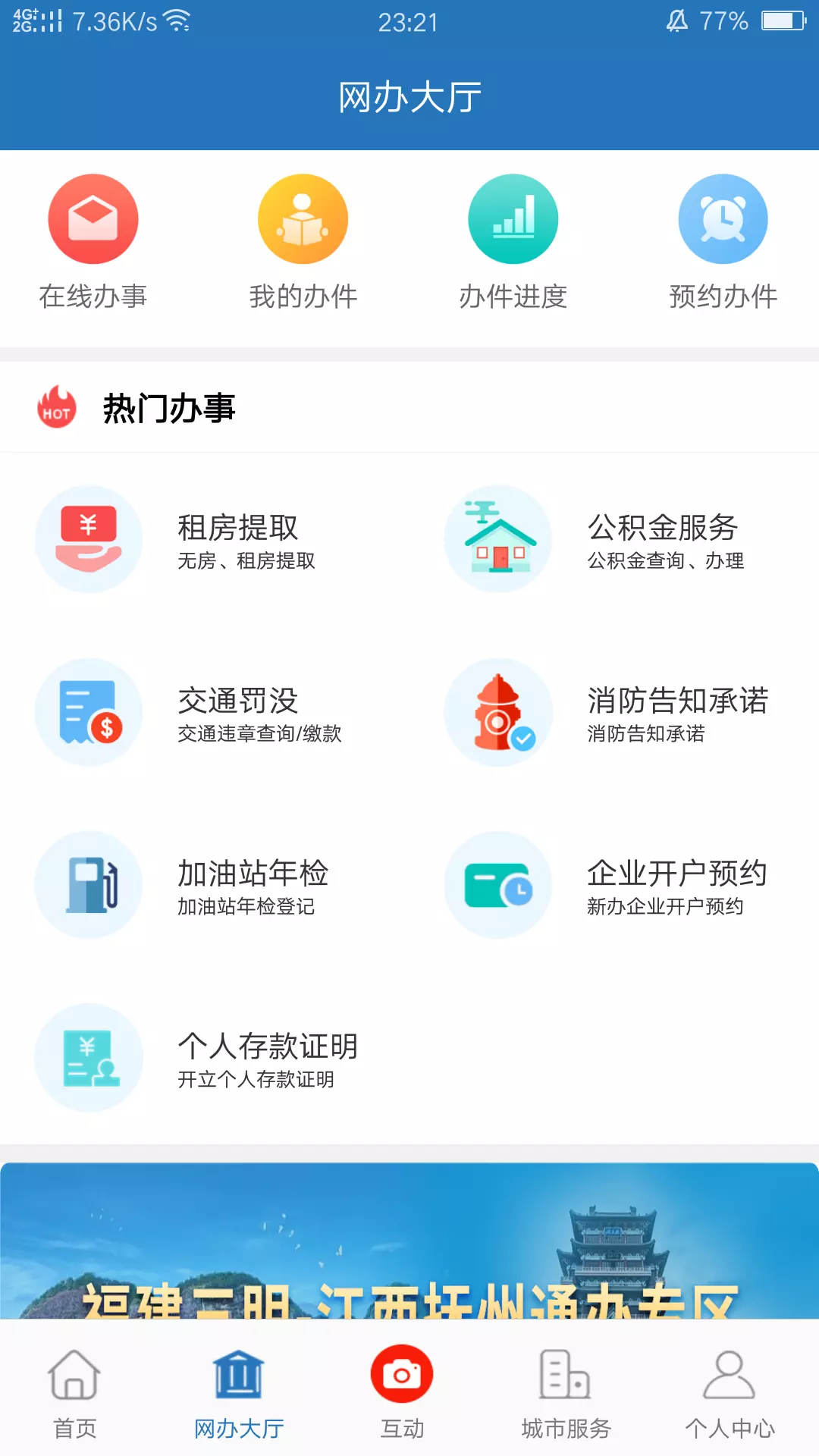Image resolution: width=819 pixels, height=1456 pixels.
Task: Open 交通罚没 traffic fine service
Action: point(205,712)
